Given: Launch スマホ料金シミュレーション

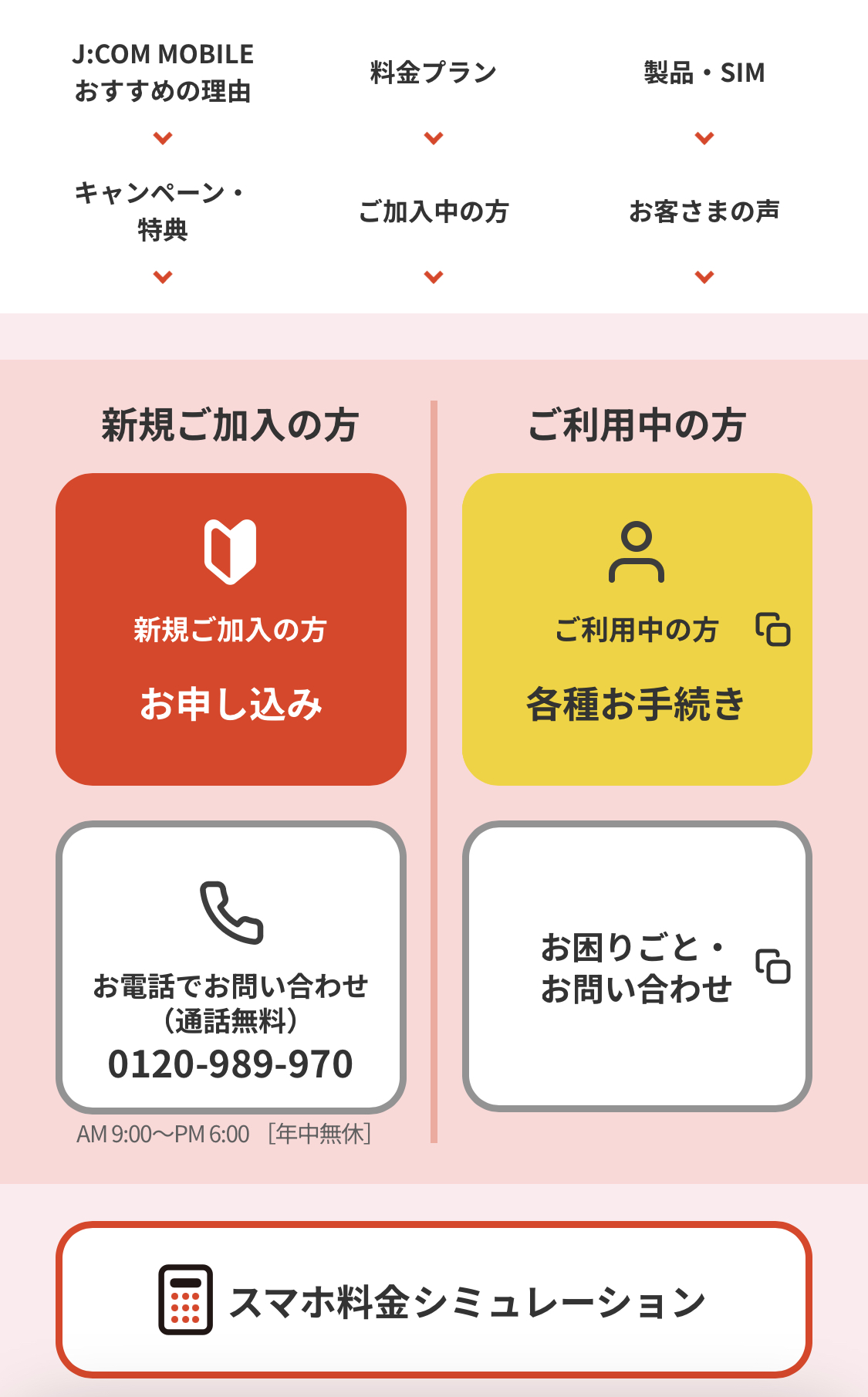Looking at the screenshot, I should [x=434, y=1300].
